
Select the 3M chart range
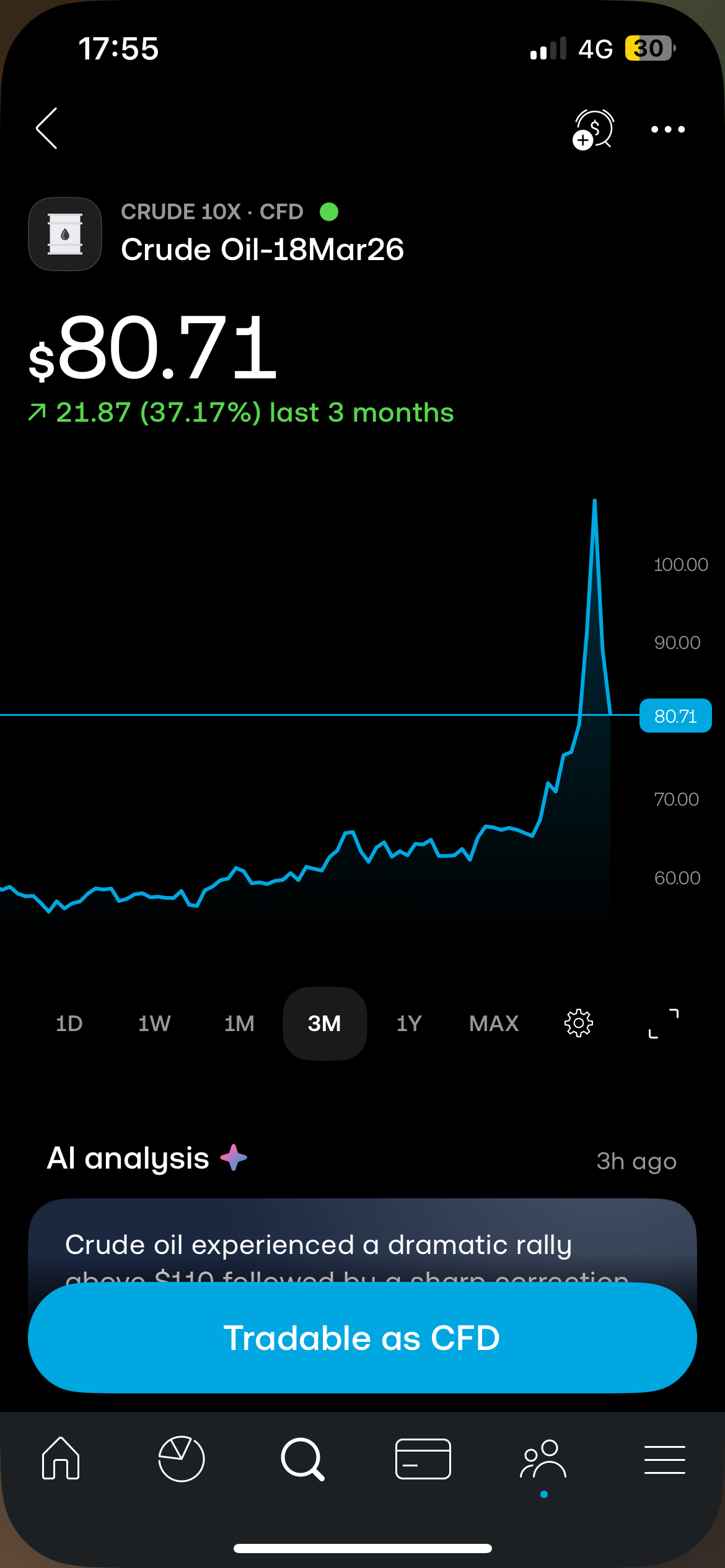coord(325,1024)
